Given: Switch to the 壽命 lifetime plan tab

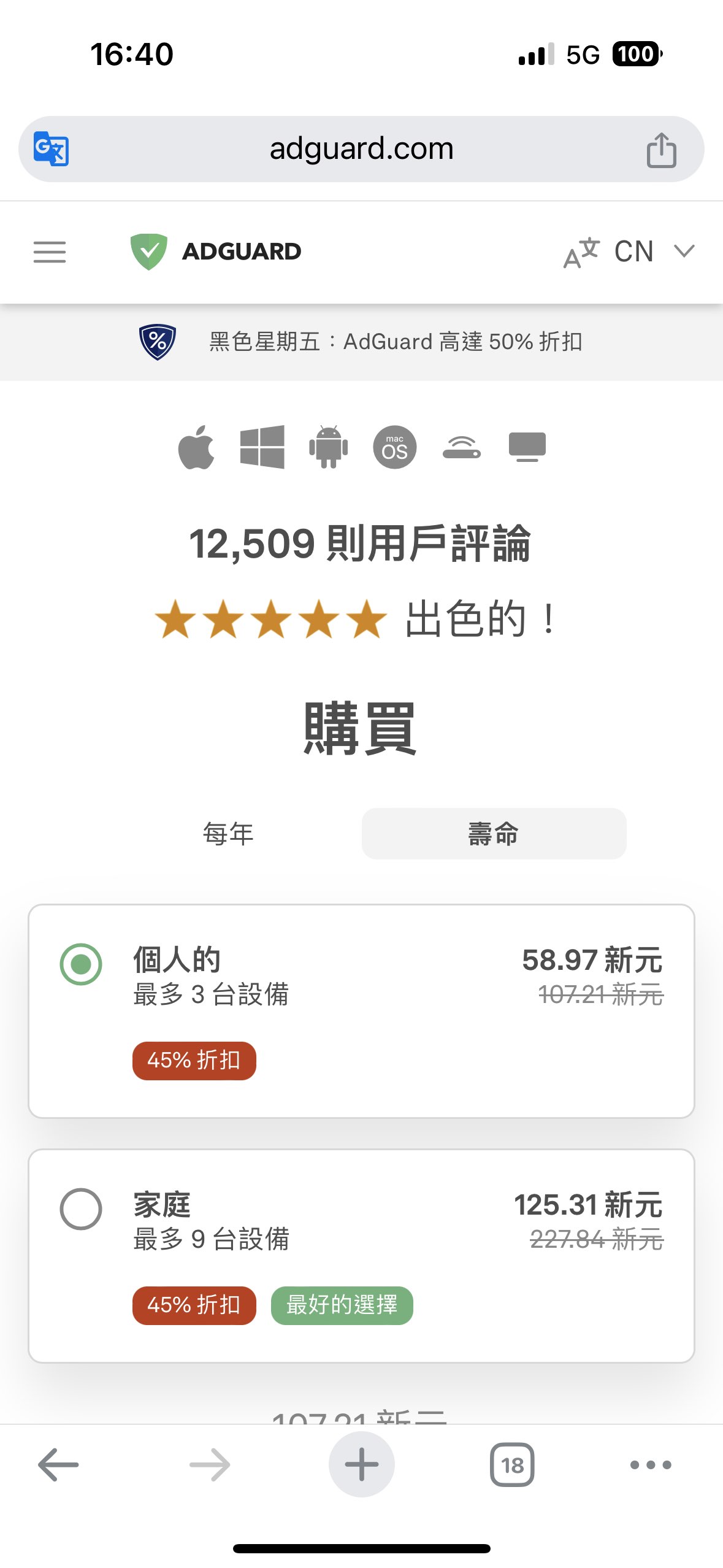Looking at the screenshot, I should (494, 834).
